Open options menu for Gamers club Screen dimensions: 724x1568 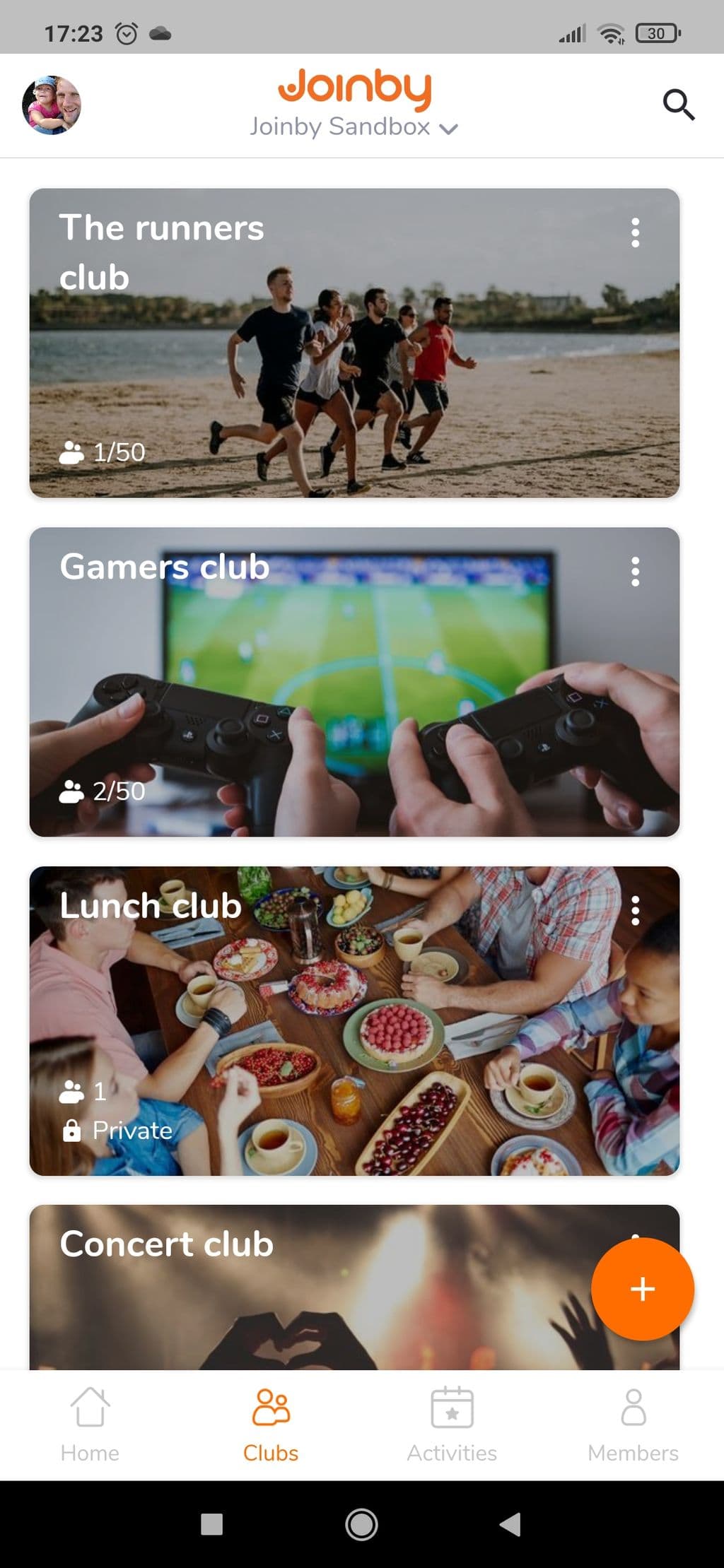click(x=635, y=572)
